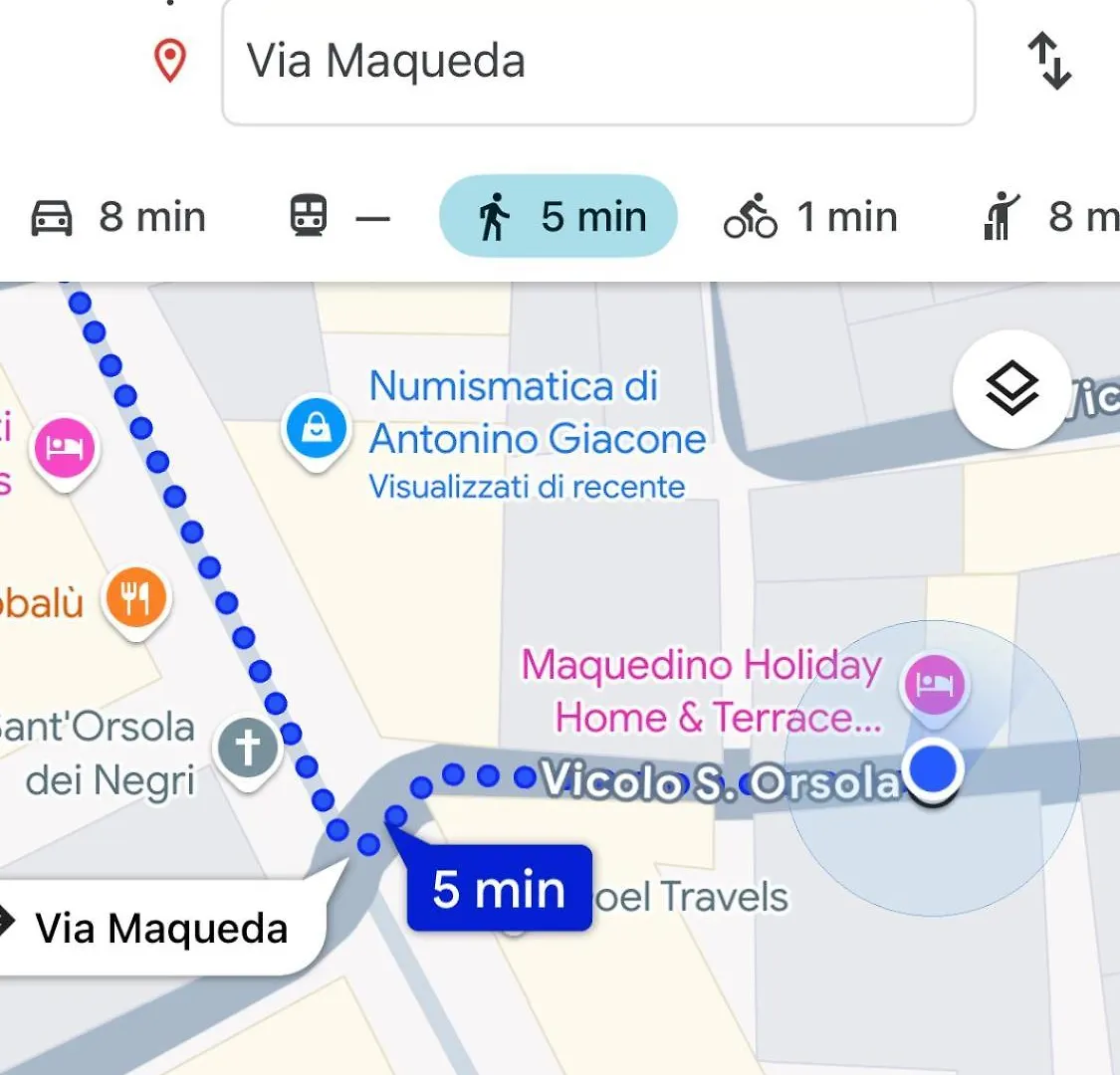This screenshot has width=1120, height=1075.
Task: Open the orange restaurant pin
Action: click(x=136, y=597)
